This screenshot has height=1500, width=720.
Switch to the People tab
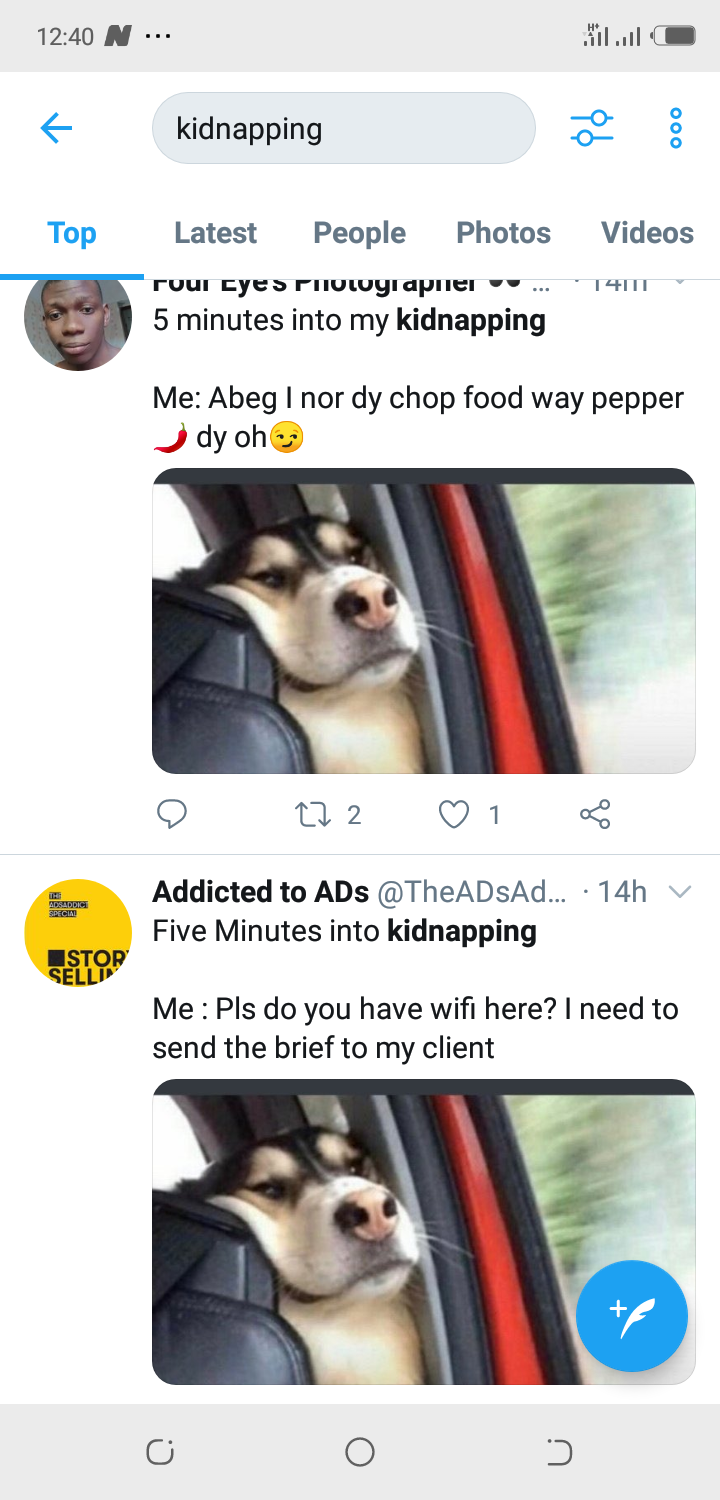(359, 233)
